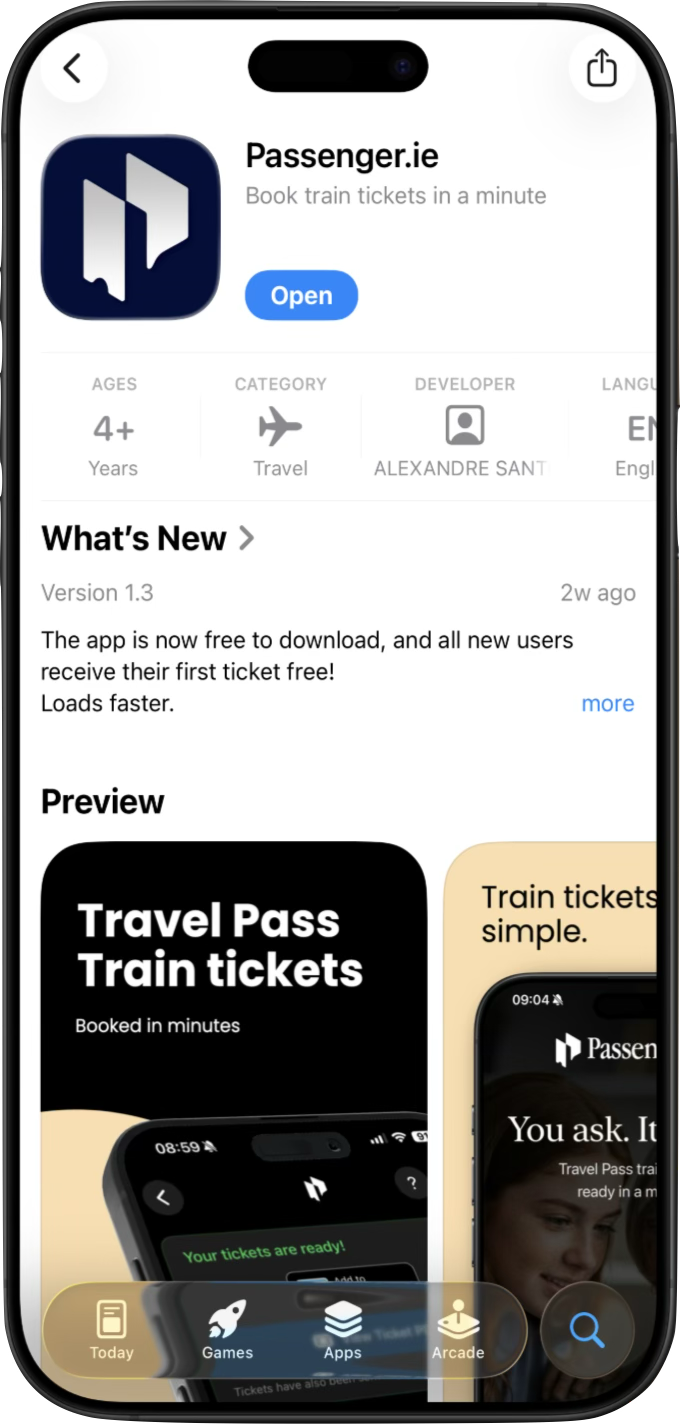Image resolution: width=680 pixels, height=1424 pixels.
Task: Select the Arcade tab
Action: point(458,1331)
